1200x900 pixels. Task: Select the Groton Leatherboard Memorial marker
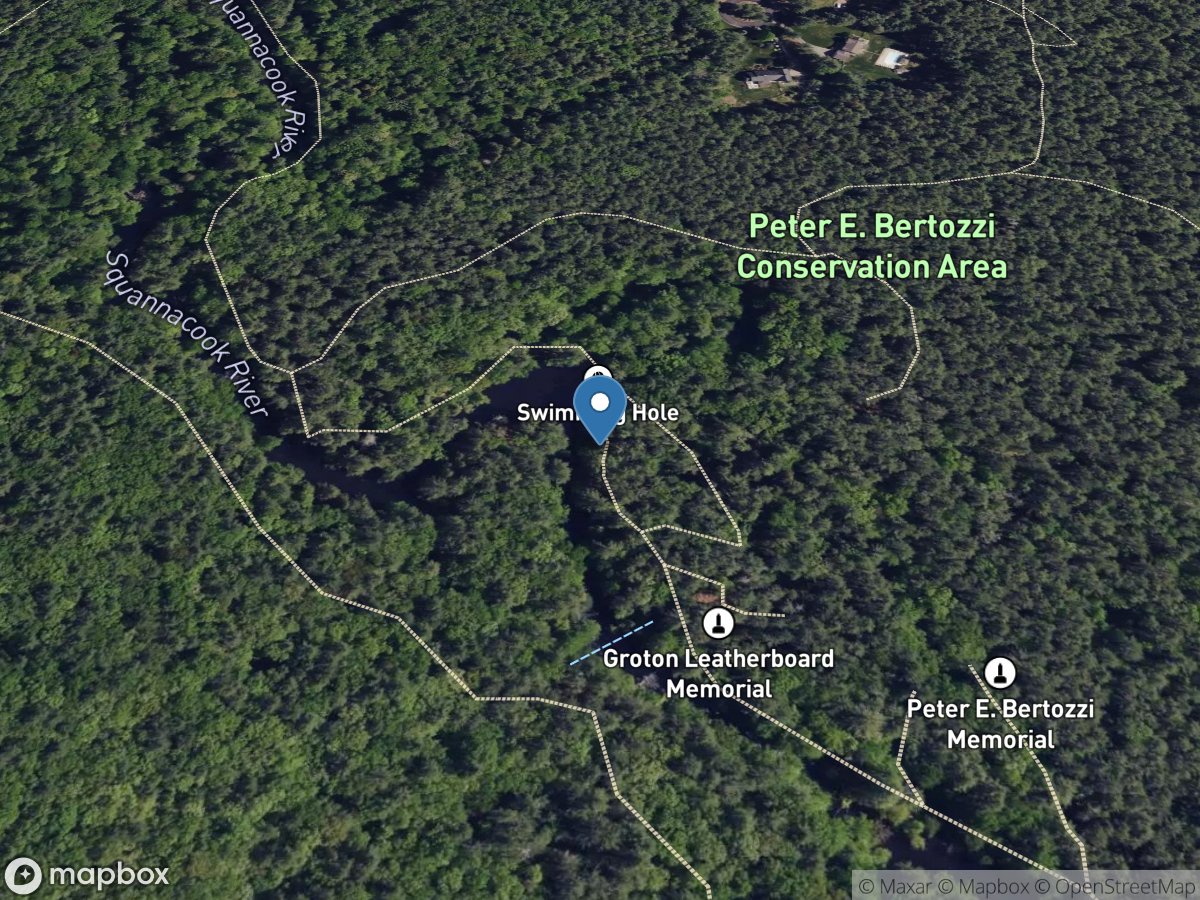click(718, 624)
